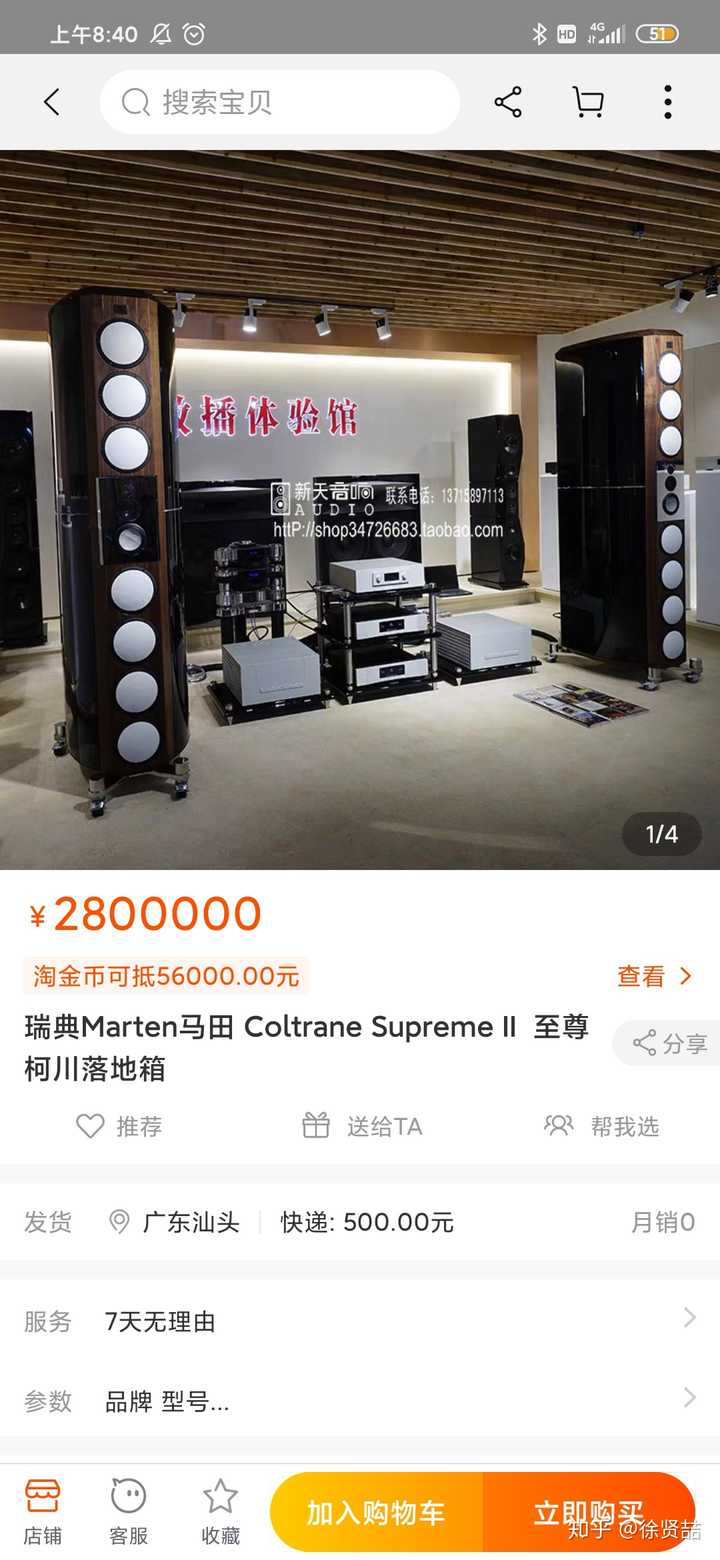Share this listing via top share icon

point(508,102)
